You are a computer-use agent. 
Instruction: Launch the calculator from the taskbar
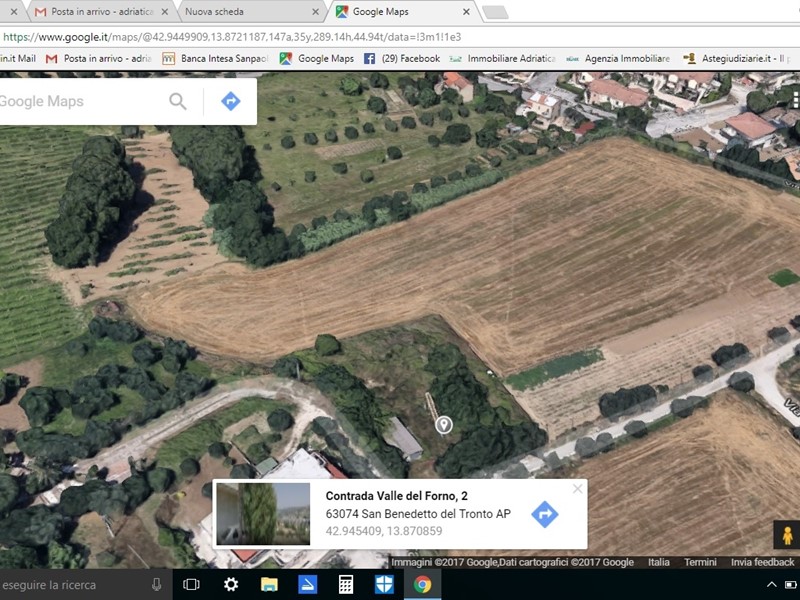346,584
